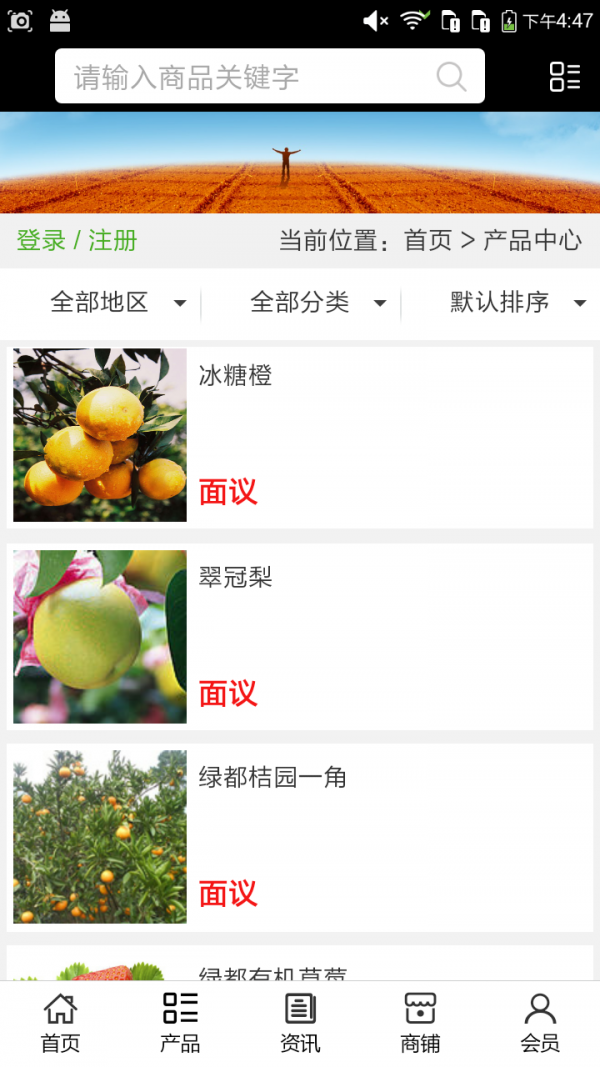Image resolution: width=600 pixels, height=1067 pixels.
Task: Switch to the 首页 tab
Action: (60, 1023)
